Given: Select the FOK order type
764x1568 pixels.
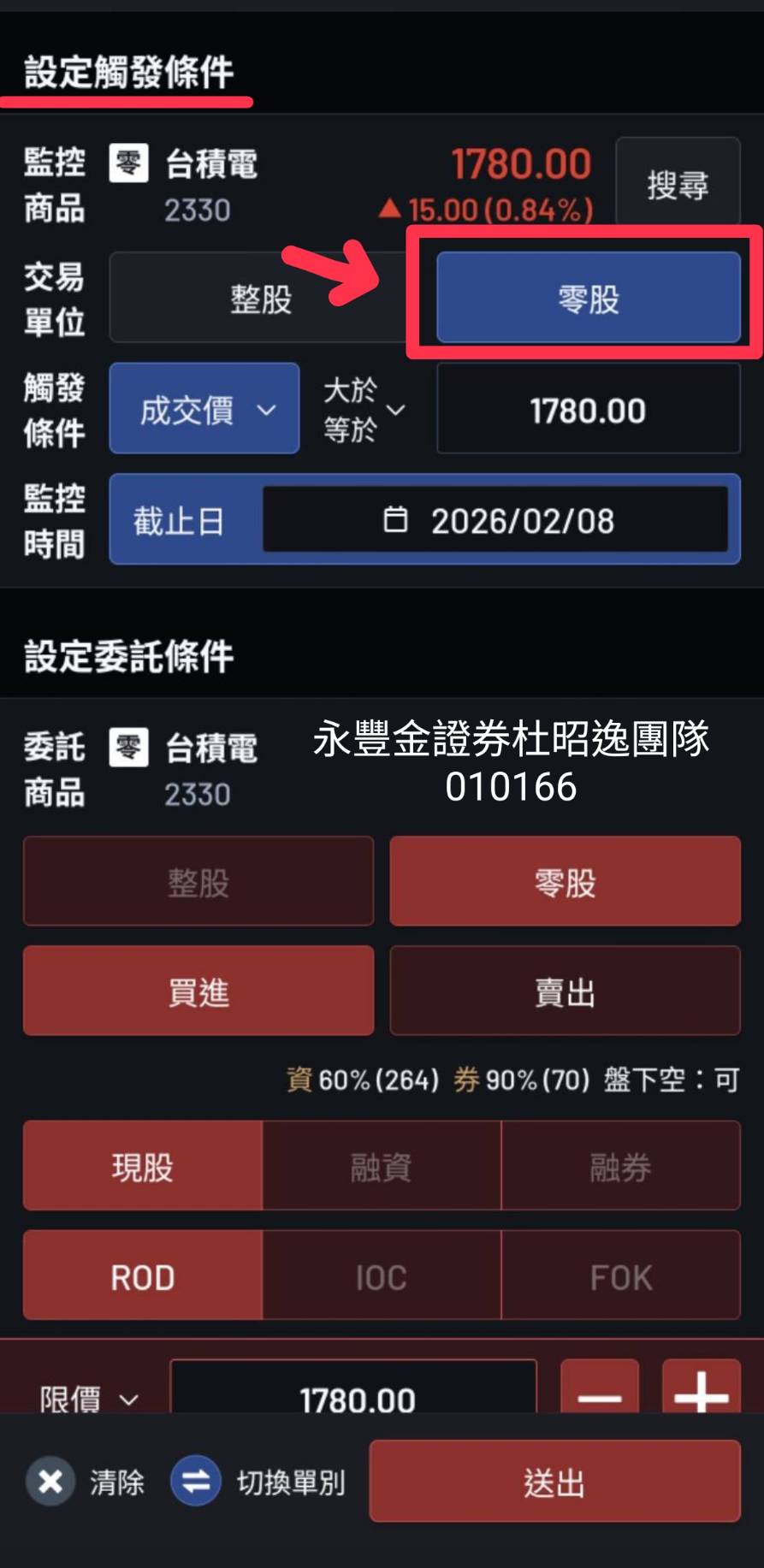Looking at the screenshot, I should pos(620,1275).
